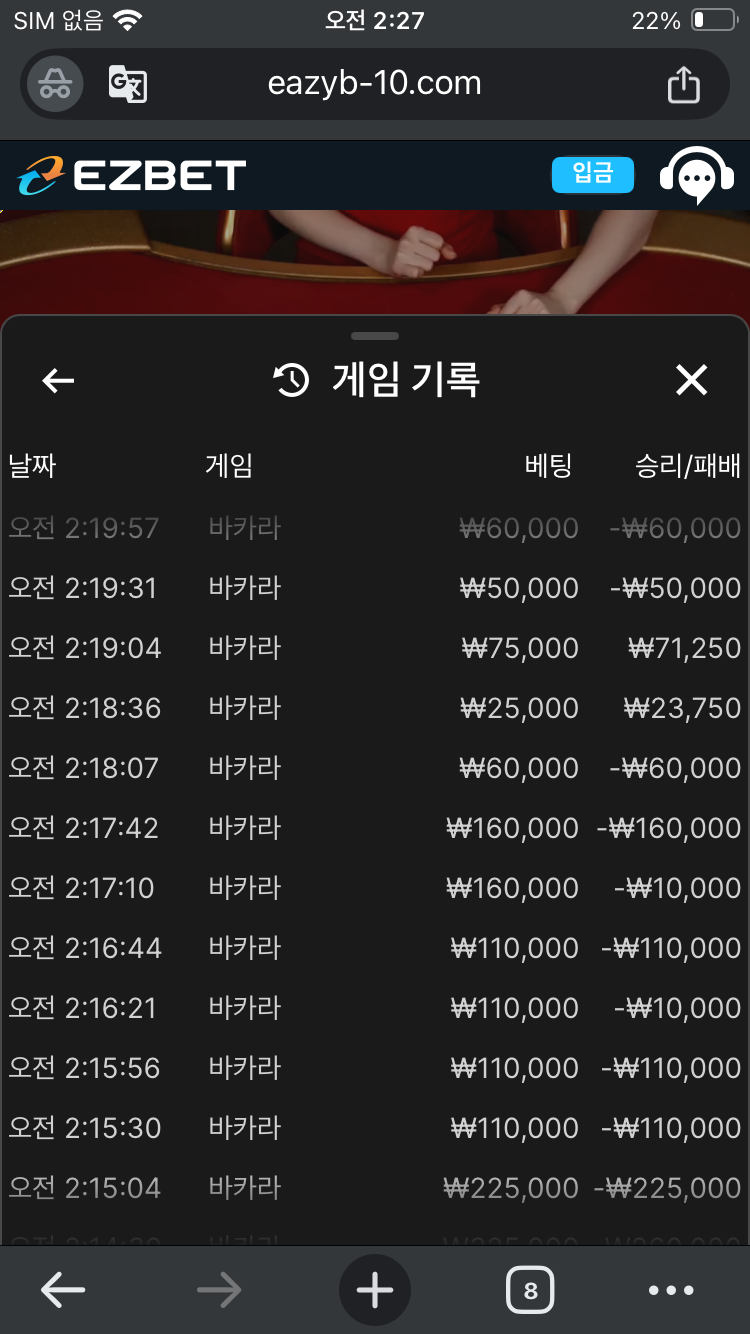Navigate back with the browser back arrow
750x1334 pixels.
tap(62, 1290)
